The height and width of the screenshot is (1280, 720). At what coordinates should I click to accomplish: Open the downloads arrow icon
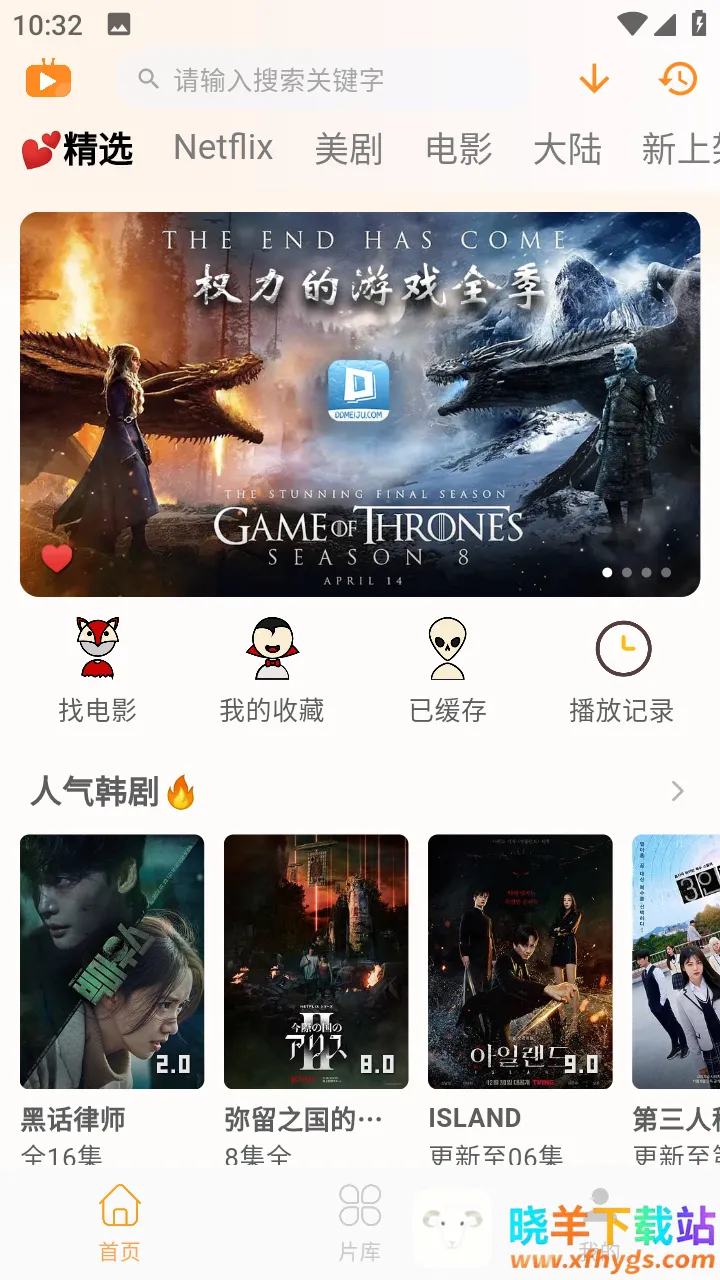pos(594,79)
